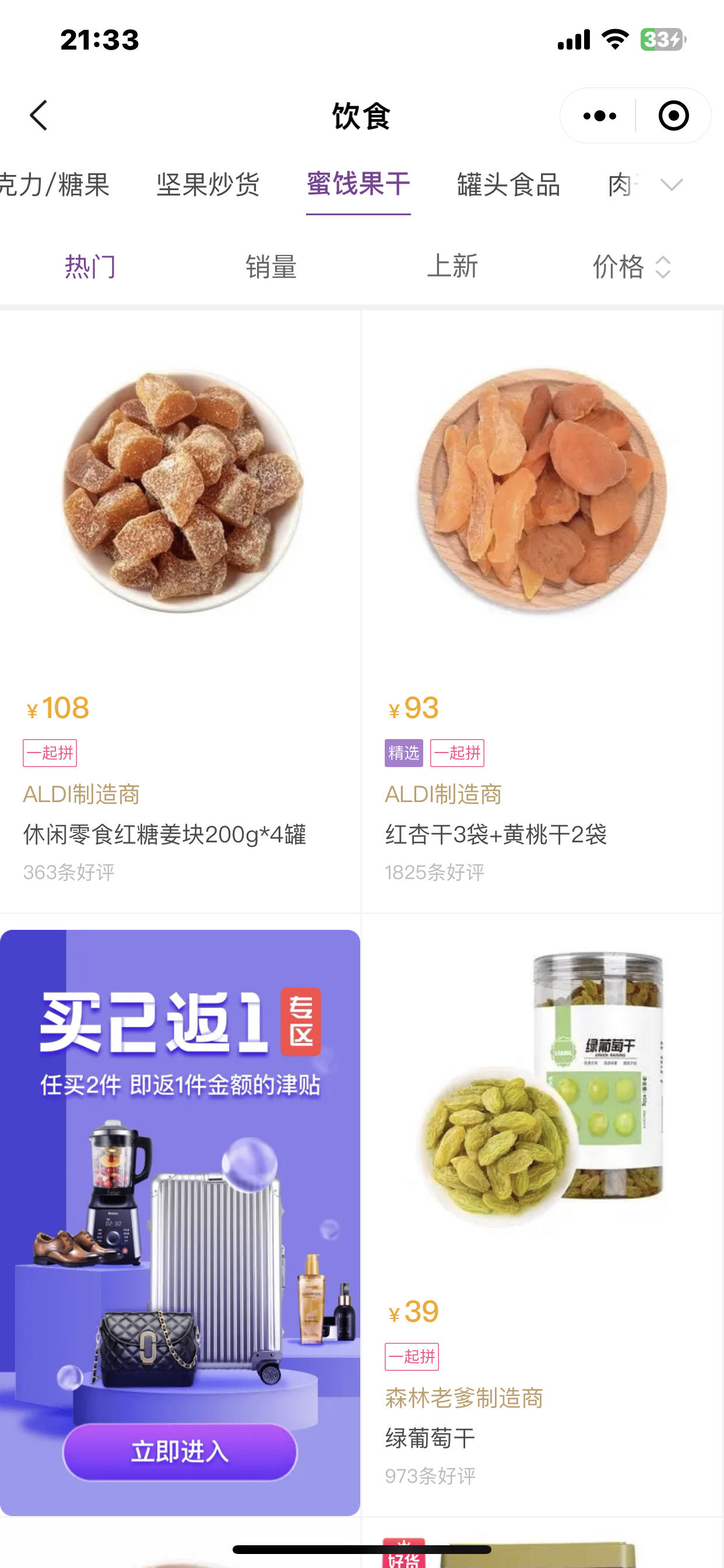Go back from the 饮食 page

39,116
